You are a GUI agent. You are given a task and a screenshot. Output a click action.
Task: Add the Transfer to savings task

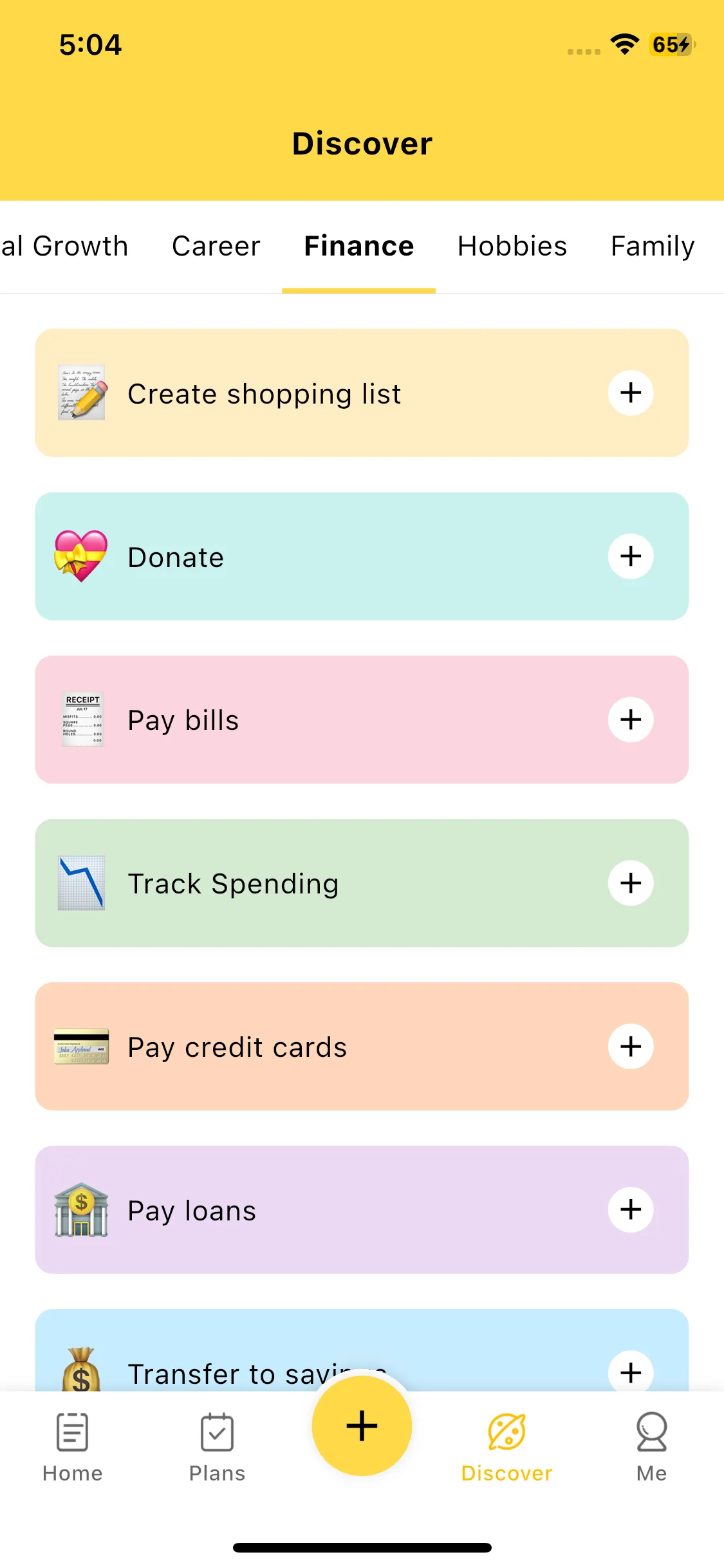(631, 1371)
